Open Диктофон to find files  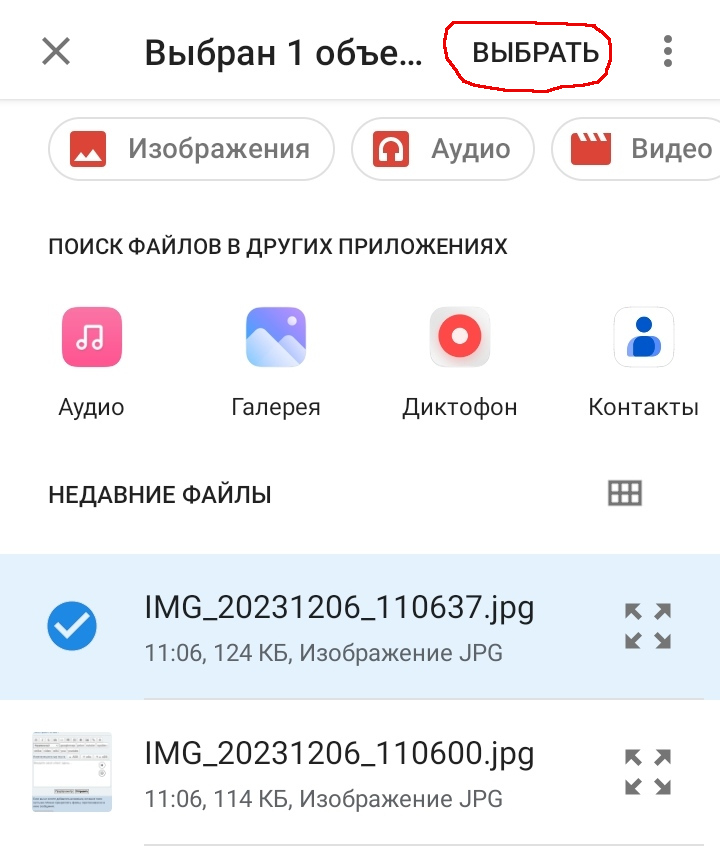[x=460, y=338]
